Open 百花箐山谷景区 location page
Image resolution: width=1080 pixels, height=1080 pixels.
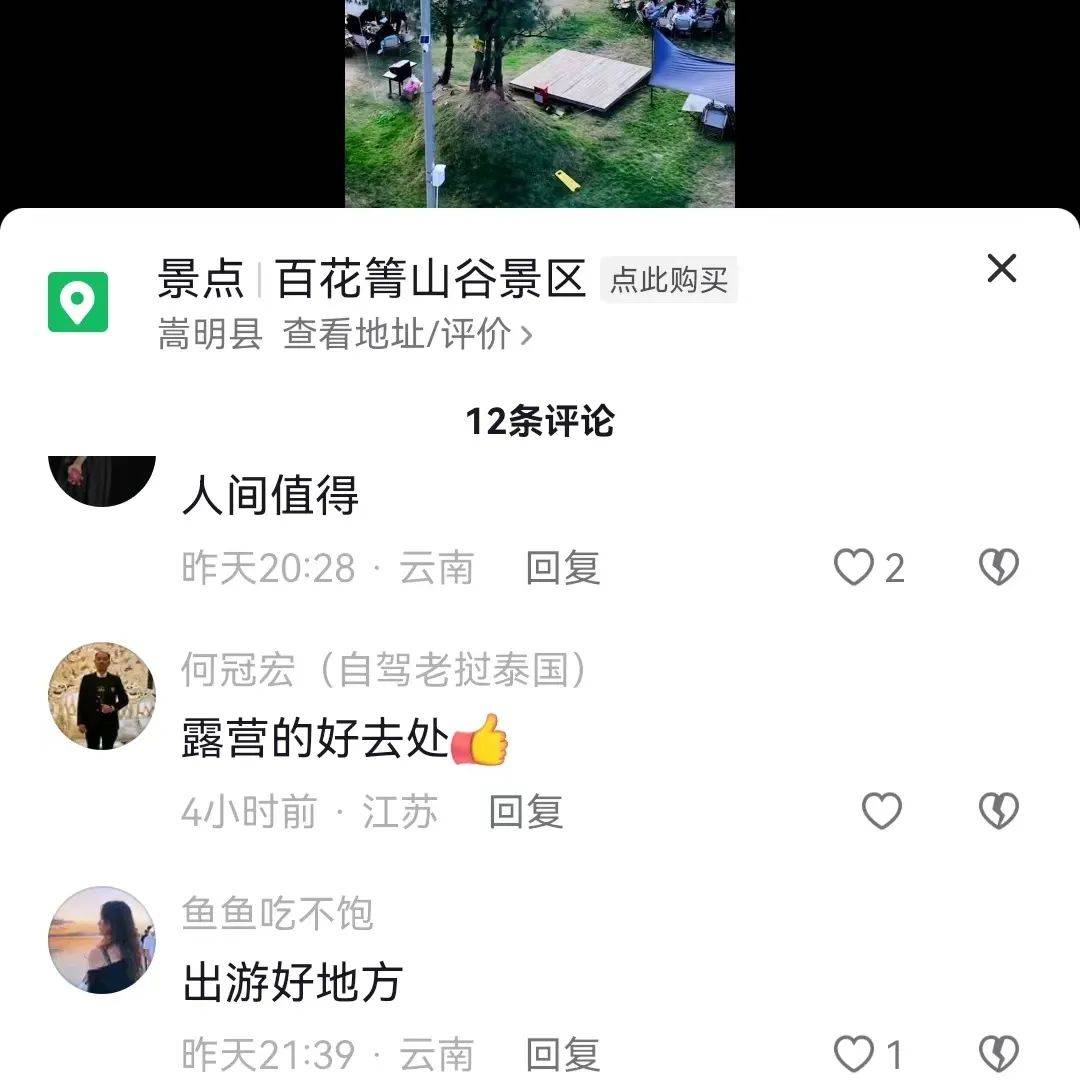point(430,279)
